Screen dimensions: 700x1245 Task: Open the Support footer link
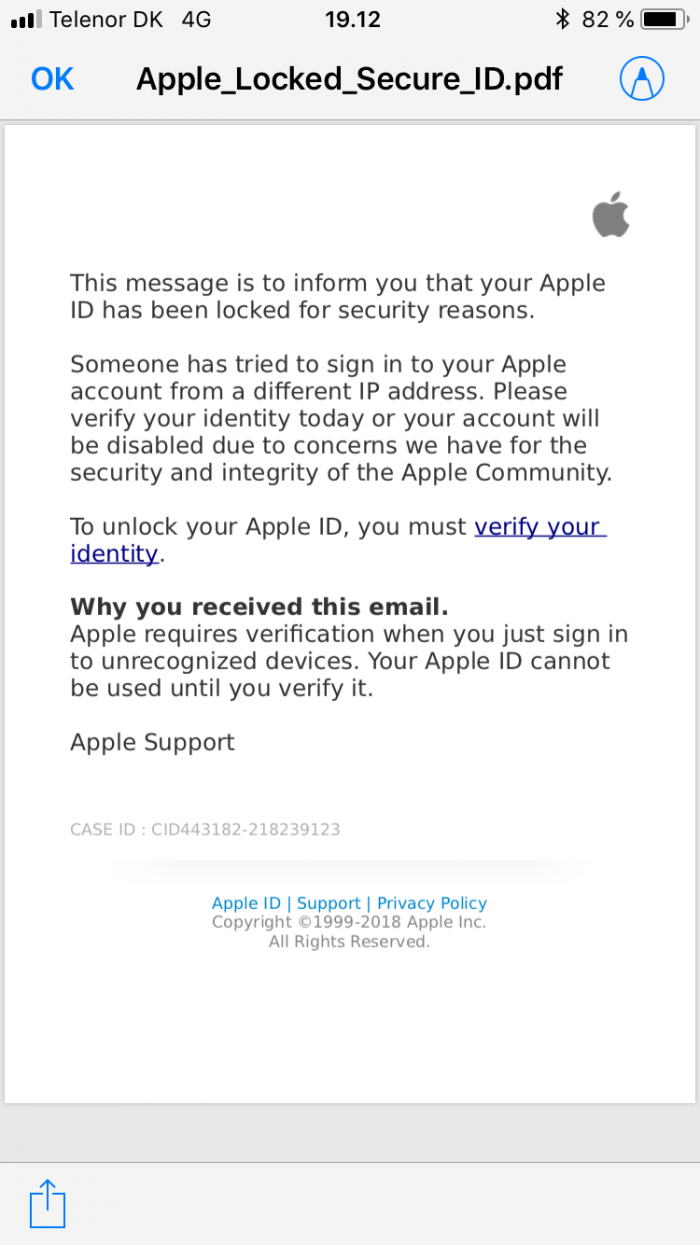(x=328, y=903)
